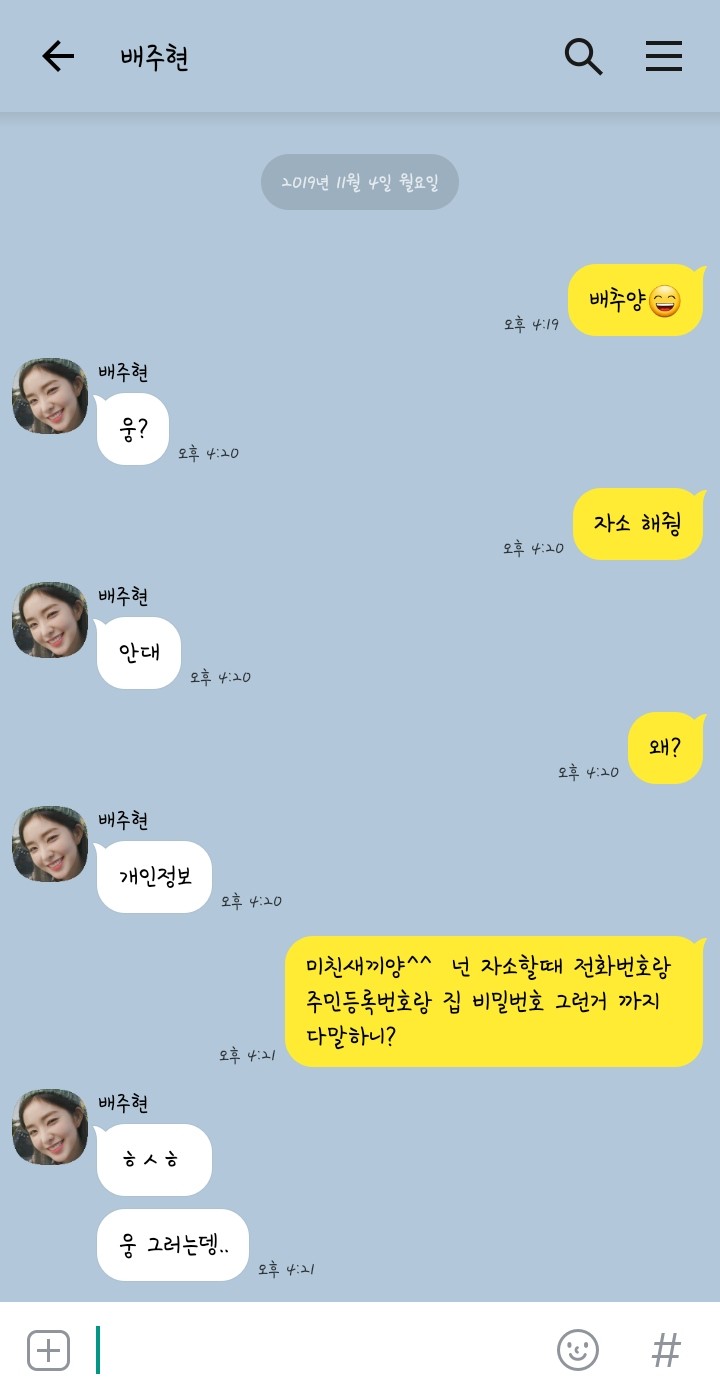This screenshot has height=1391, width=720.
Task: Open the plus attachment button
Action: point(48,1350)
